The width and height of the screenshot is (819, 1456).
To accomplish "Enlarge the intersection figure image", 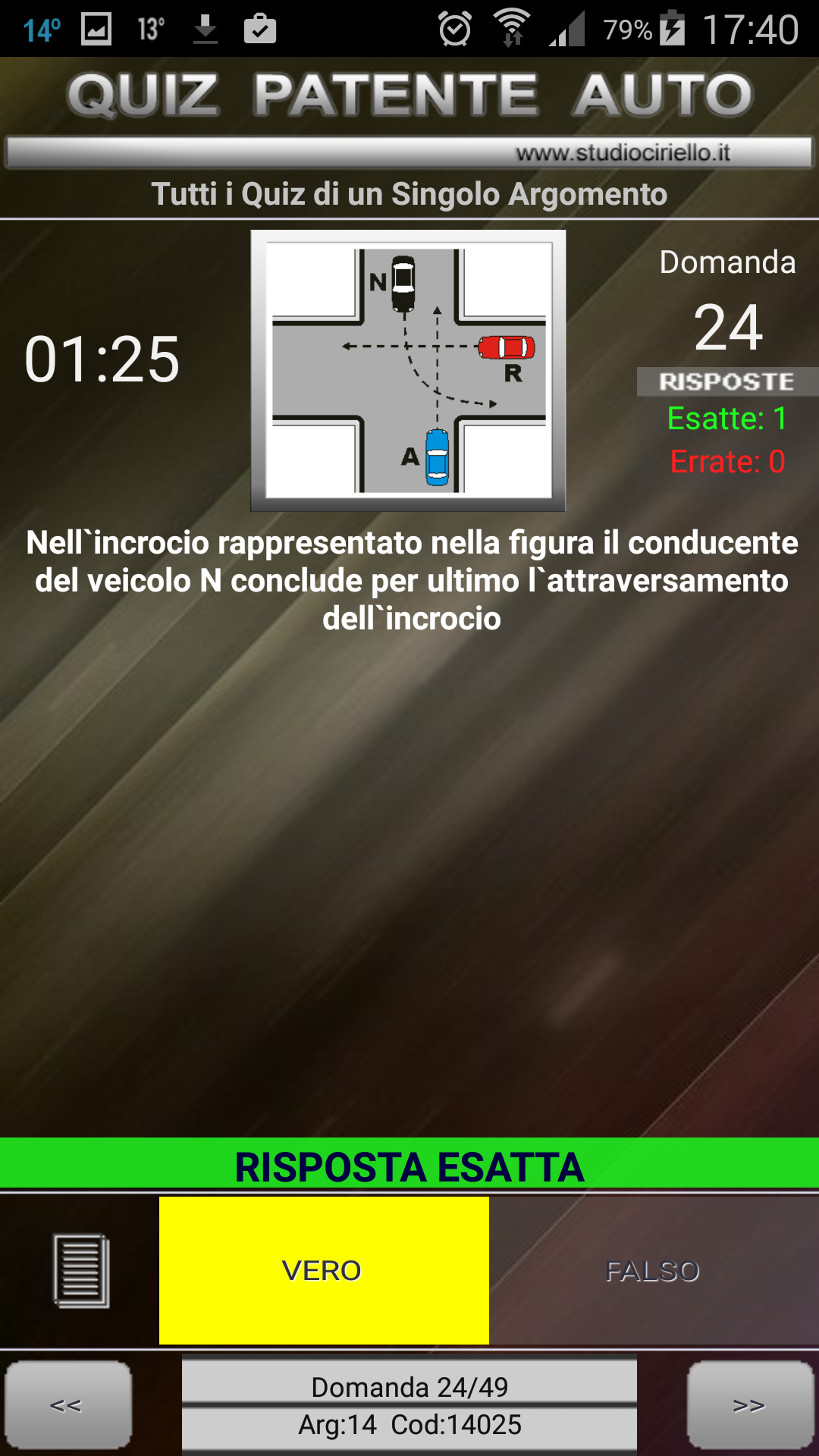I will tap(408, 370).
